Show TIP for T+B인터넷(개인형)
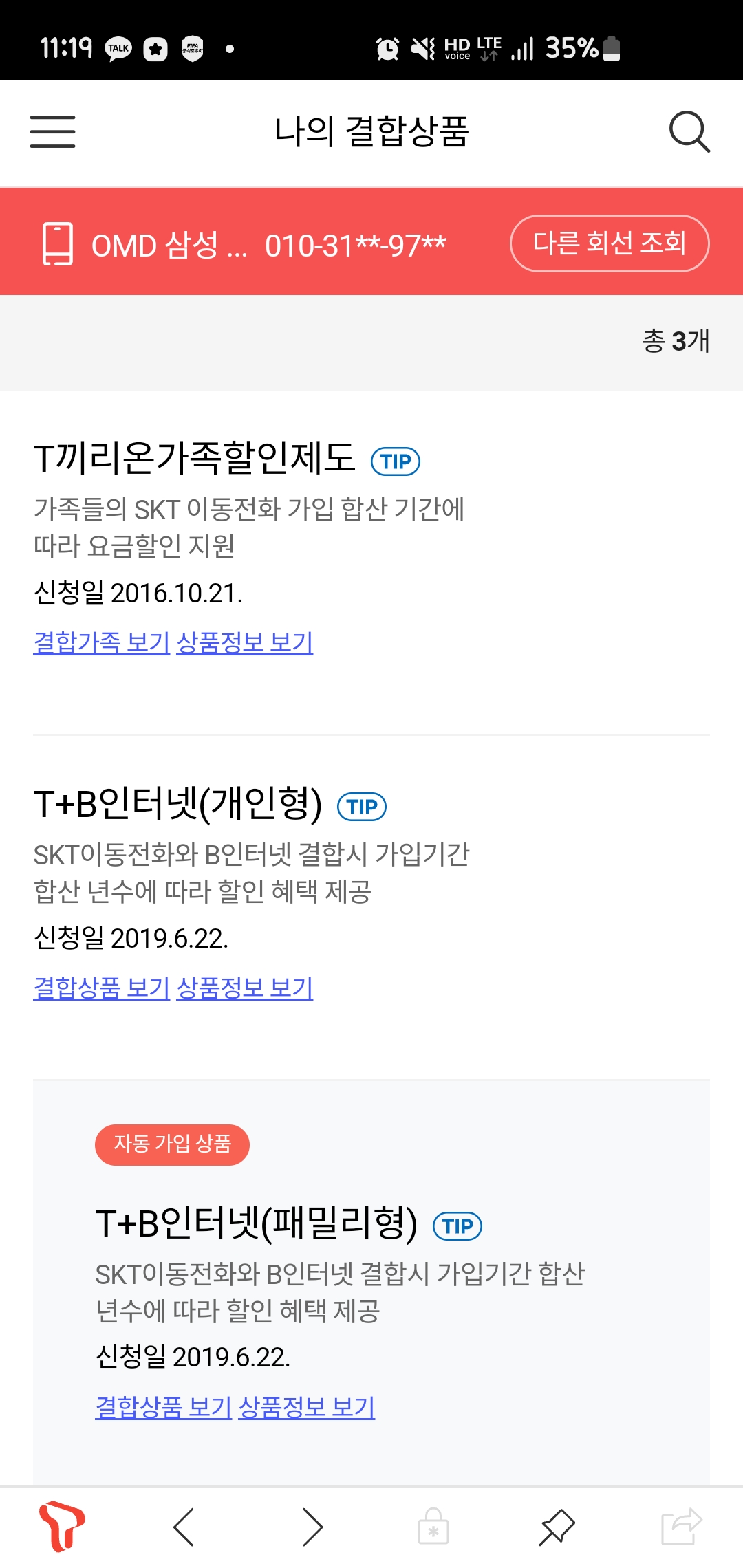The height and width of the screenshot is (1568, 743). click(x=362, y=807)
